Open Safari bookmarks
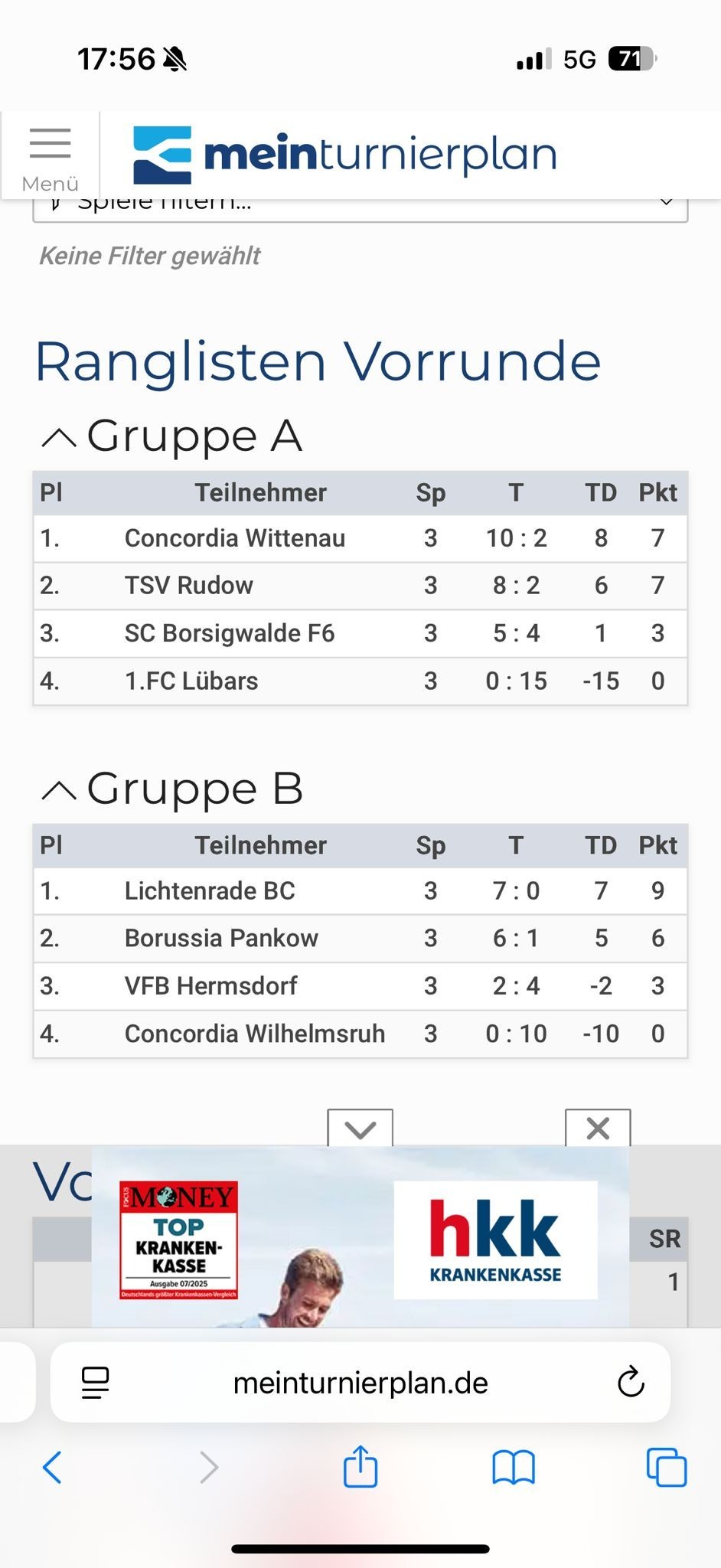Screen dimensions: 721x1568 coord(514,1467)
